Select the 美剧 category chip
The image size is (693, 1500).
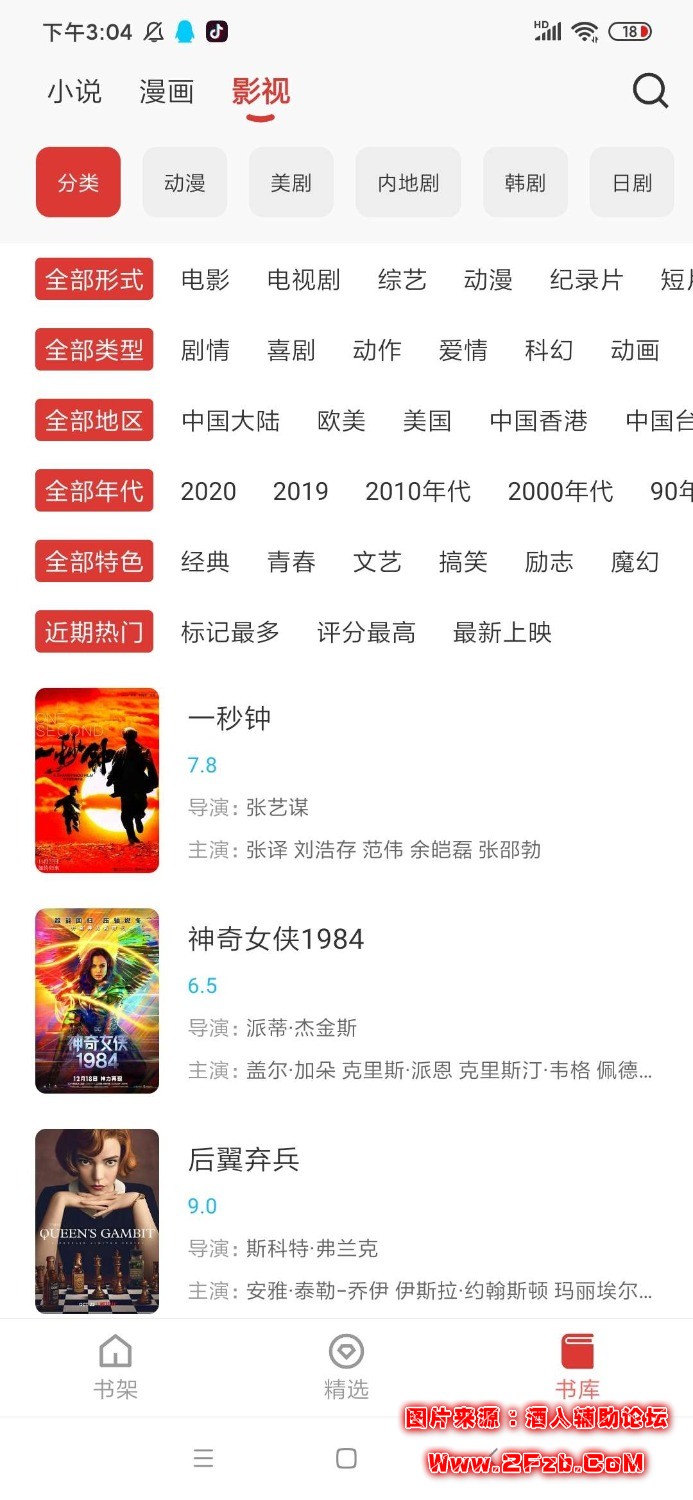[x=291, y=182]
